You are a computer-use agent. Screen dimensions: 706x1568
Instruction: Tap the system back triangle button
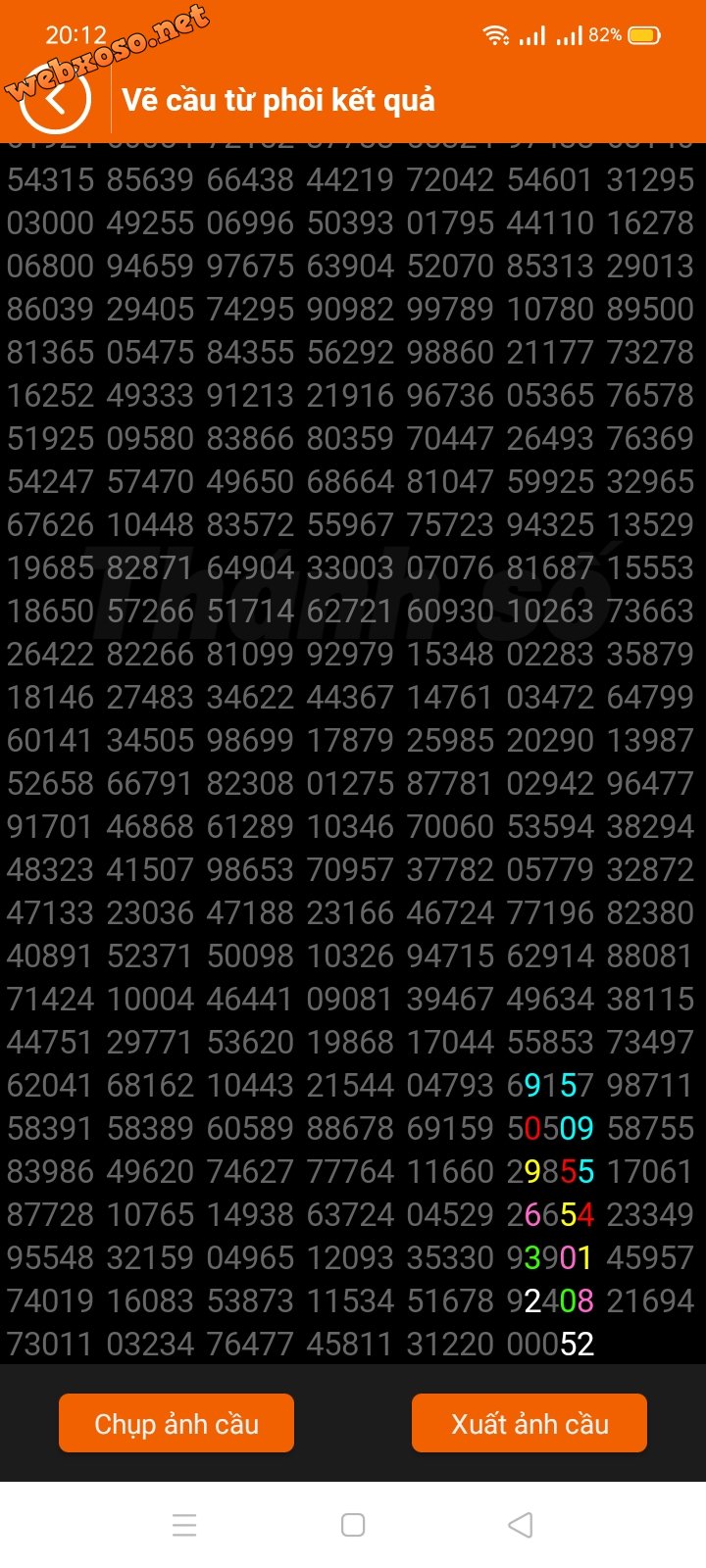521,1525
